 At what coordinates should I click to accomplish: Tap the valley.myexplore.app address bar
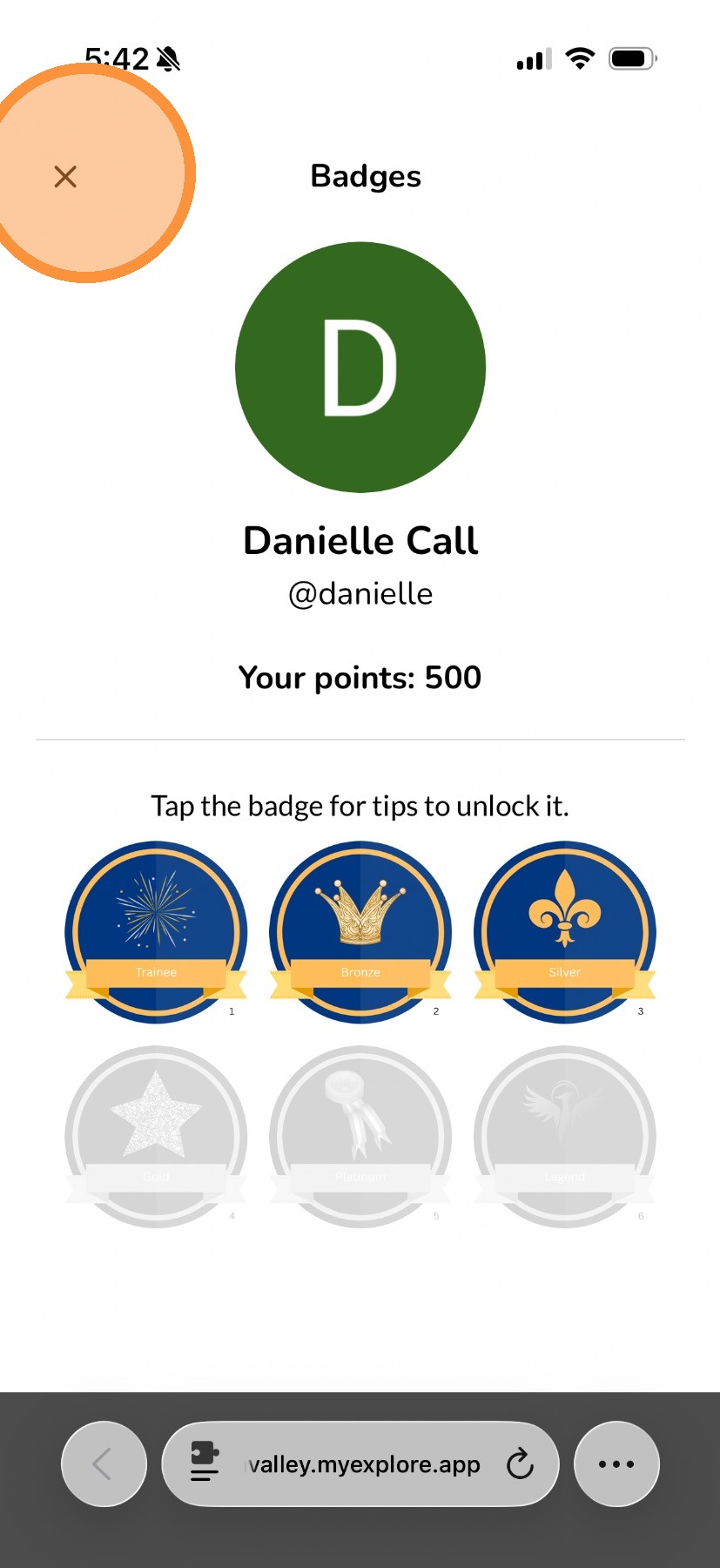pos(364,1464)
